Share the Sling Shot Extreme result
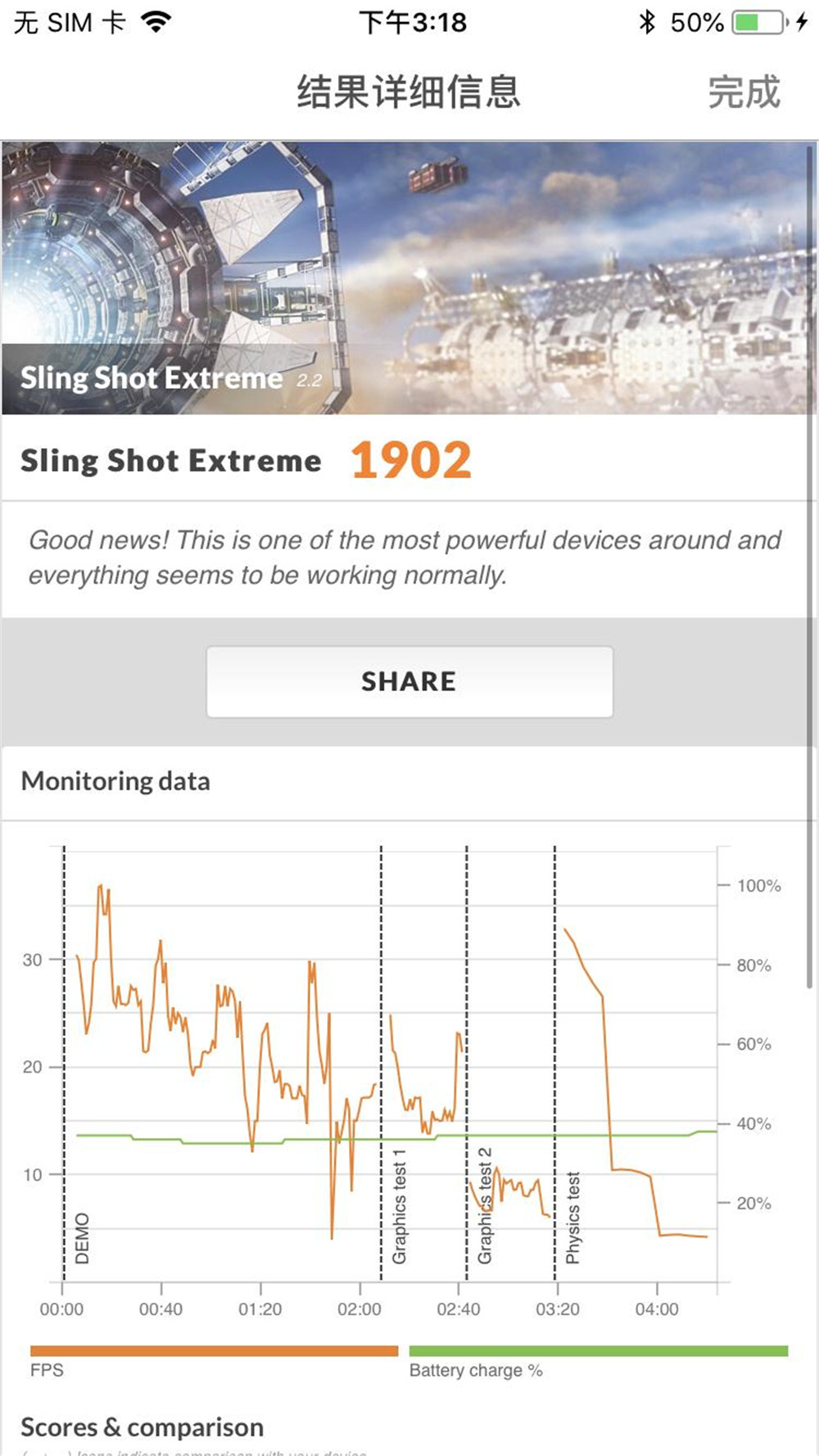The height and width of the screenshot is (1456, 819). [409, 681]
